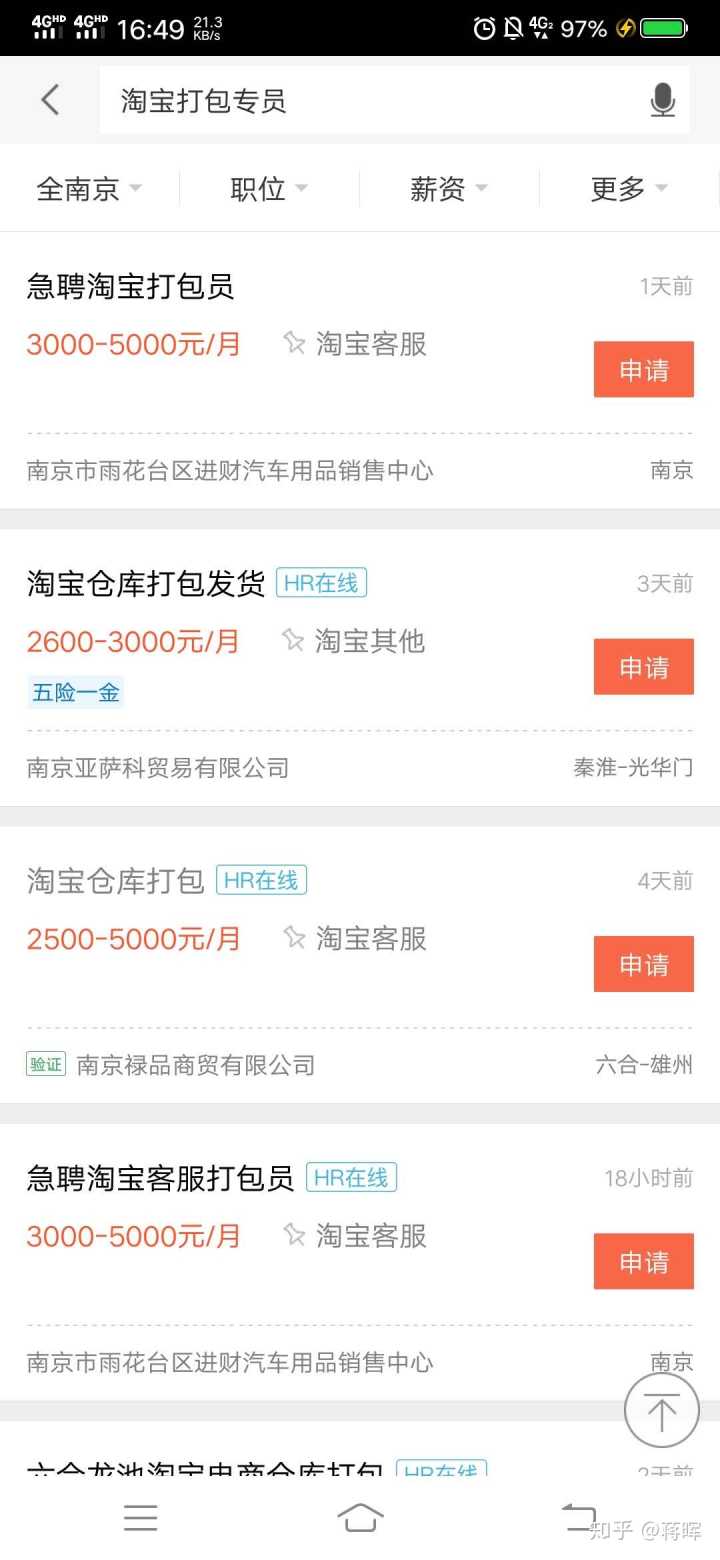Open the 急聘淘宝客服打包员 listing
Image resolution: width=720 pixels, height=1560 pixels.
pyautogui.click(x=160, y=1178)
